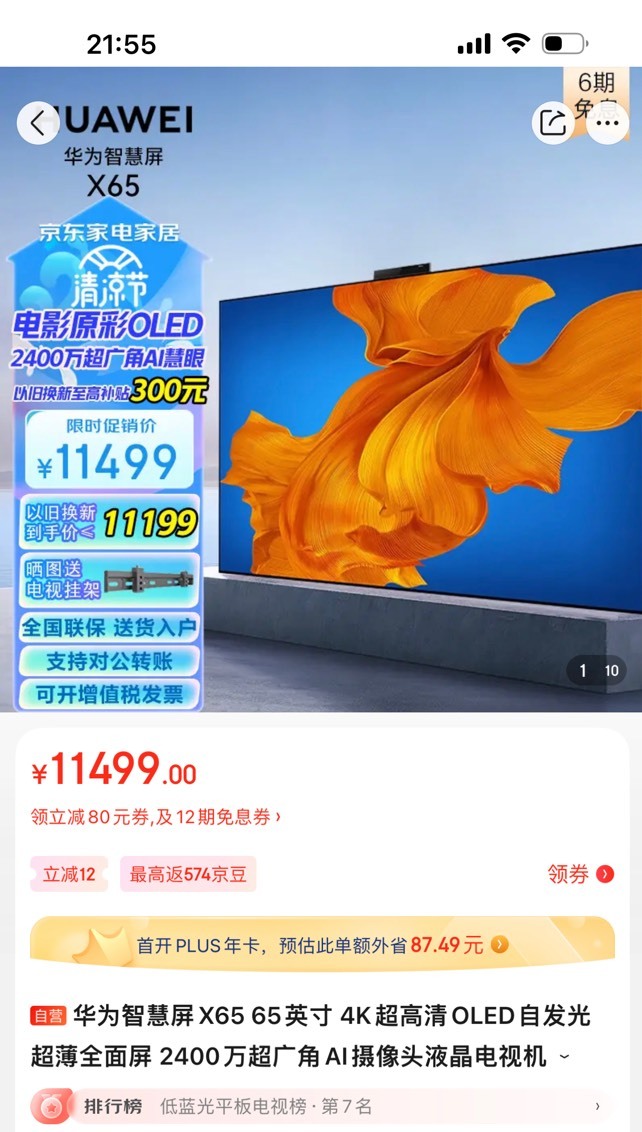Expand the full product title
Screen dimensions: 642x1132
pyautogui.click(x=565, y=1058)
